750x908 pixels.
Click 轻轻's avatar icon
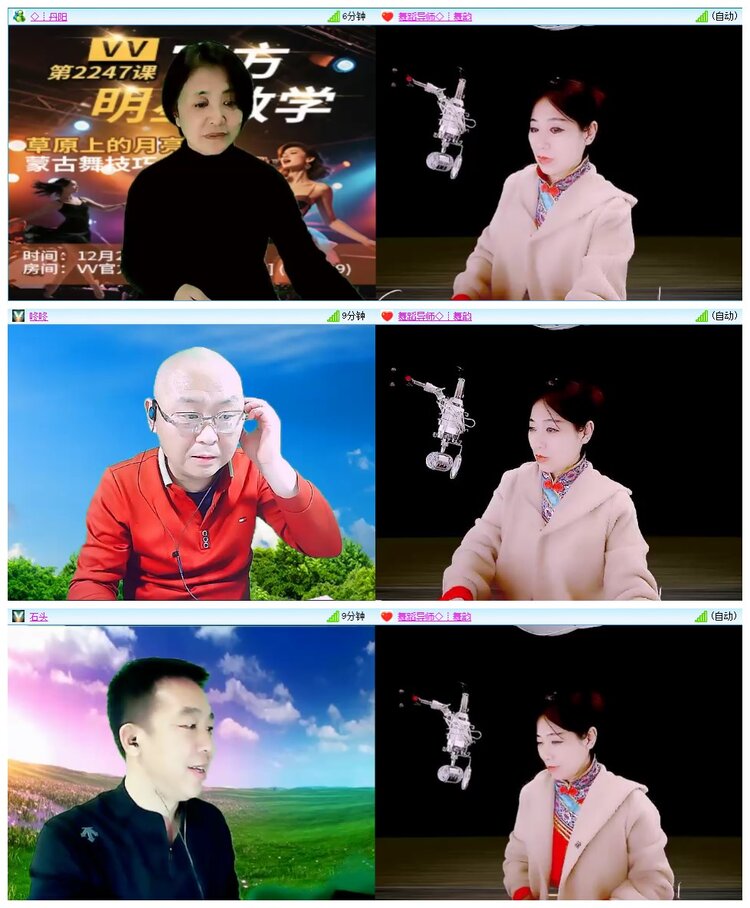17,316
